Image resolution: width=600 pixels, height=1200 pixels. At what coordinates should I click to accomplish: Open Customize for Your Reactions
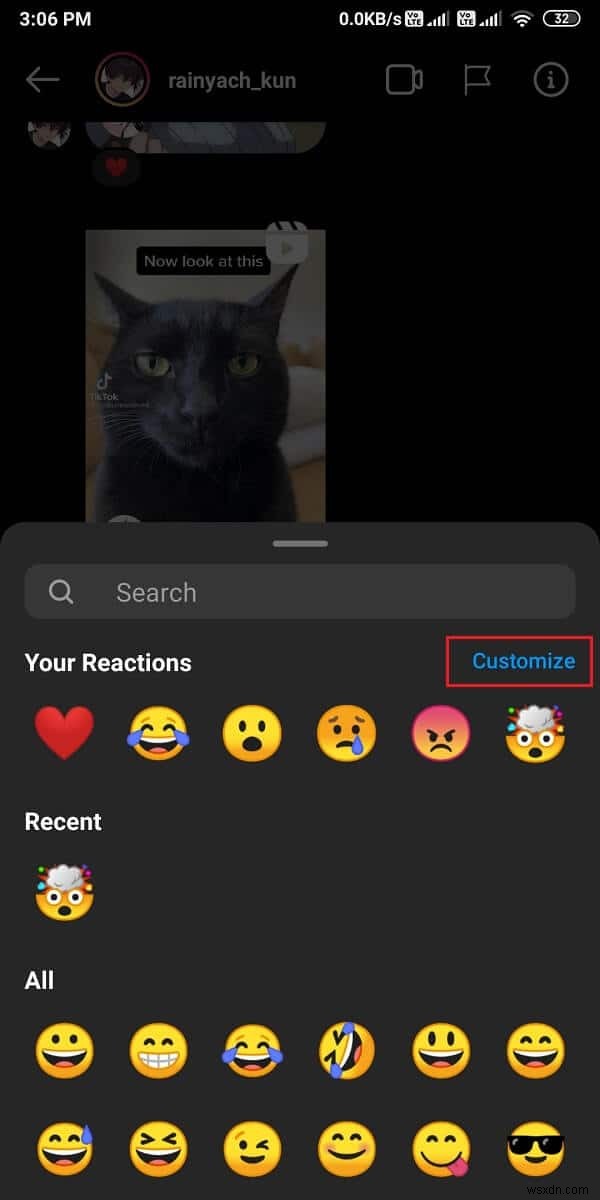pos(523,661)
